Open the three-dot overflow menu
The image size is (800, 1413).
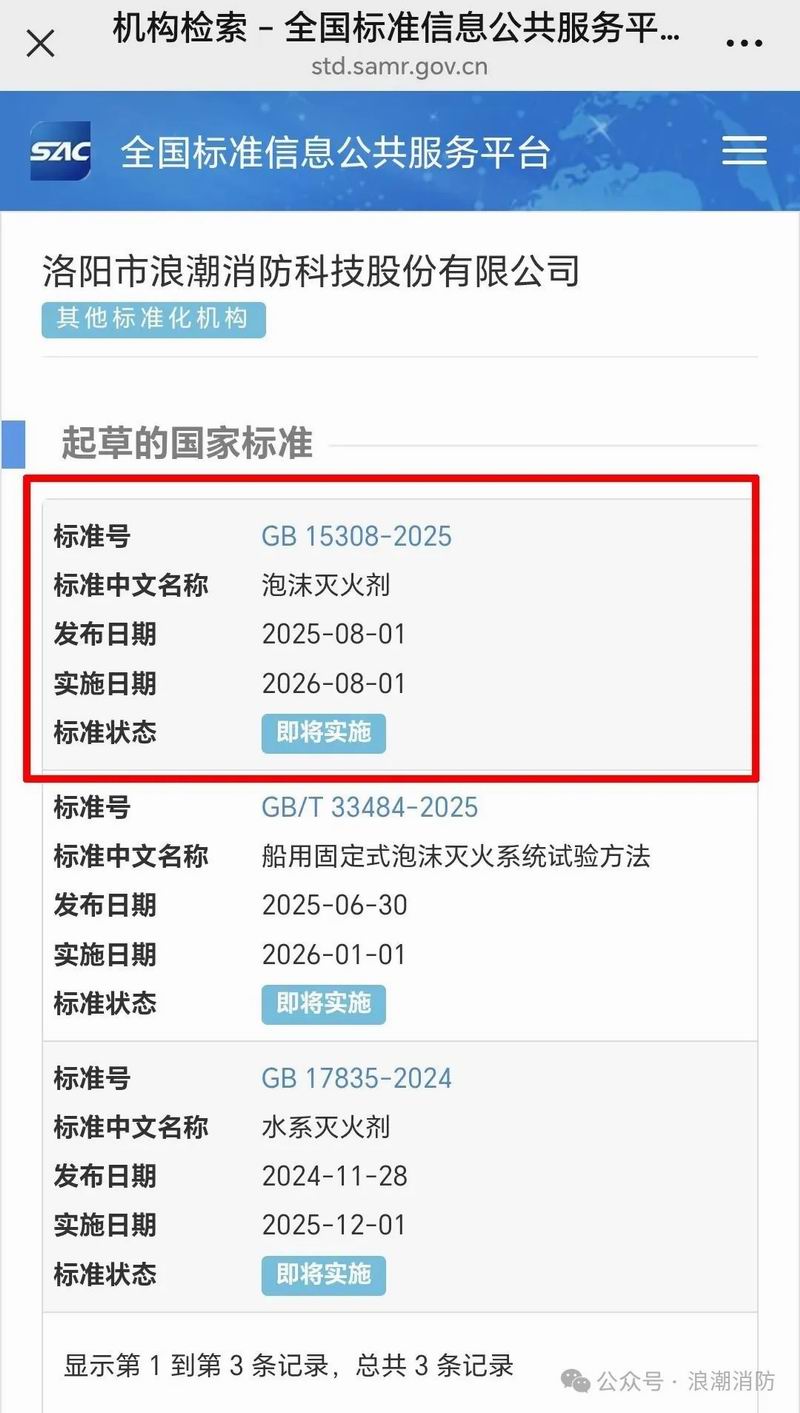[x=744, y=44]
